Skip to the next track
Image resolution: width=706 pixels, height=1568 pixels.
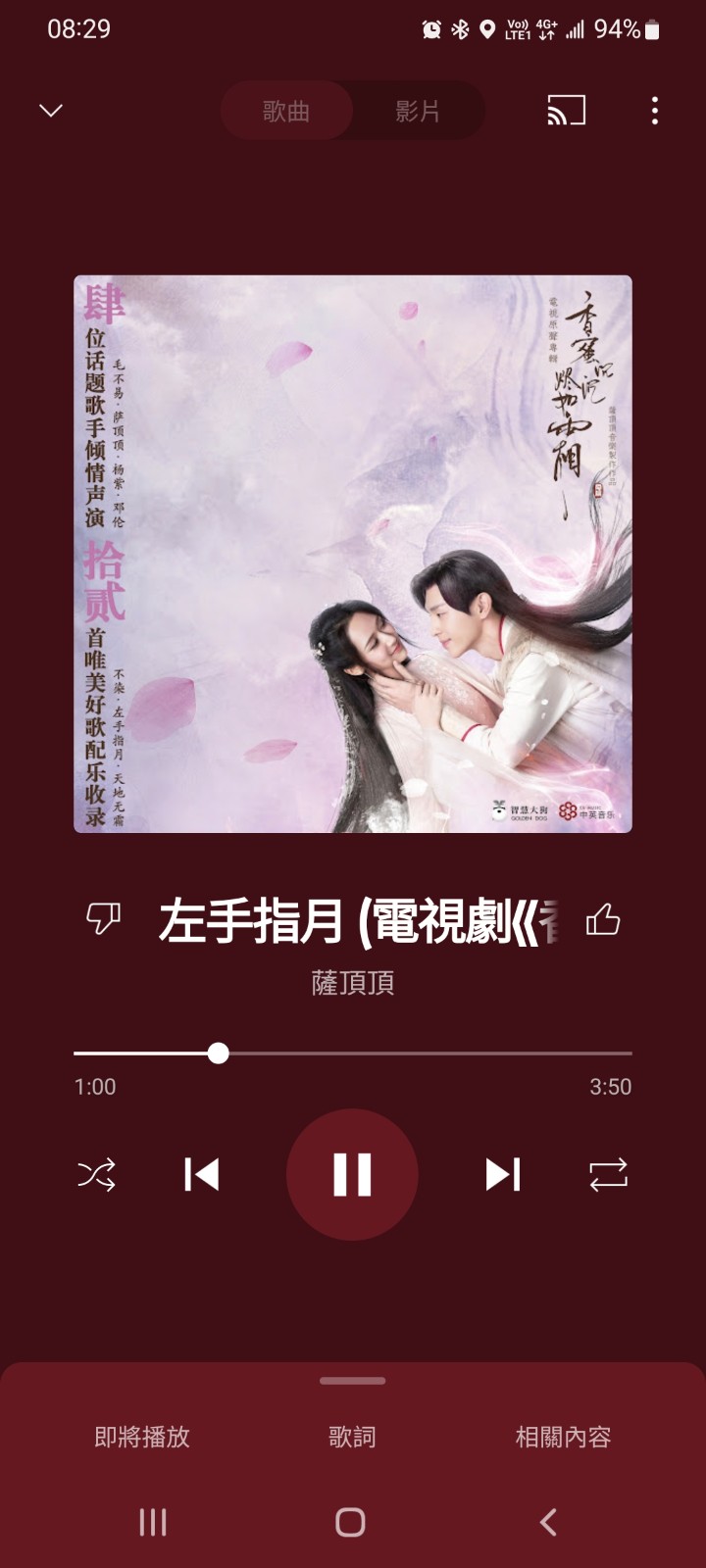click(502, 1174)
